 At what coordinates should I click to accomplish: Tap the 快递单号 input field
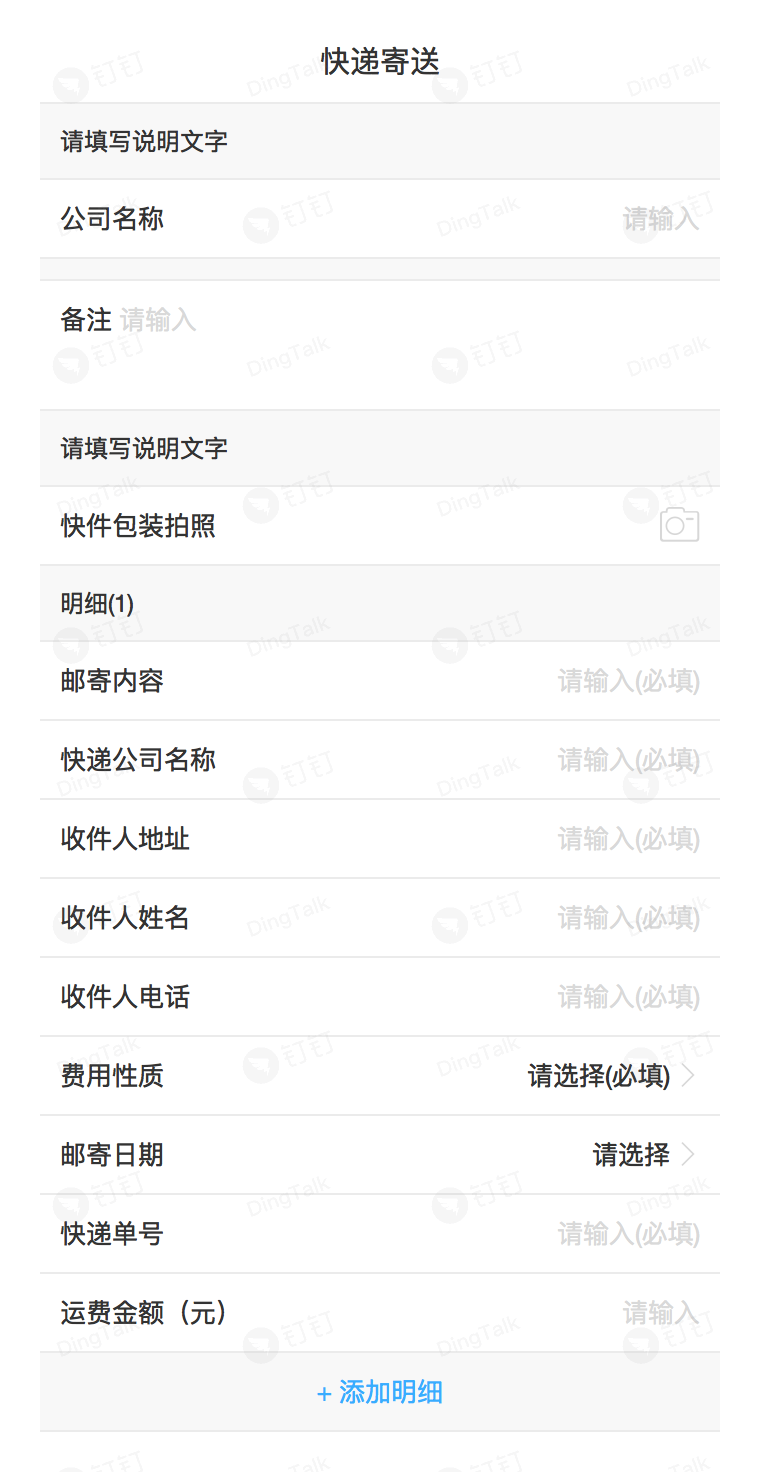pyautogui.click(x=380, y=1234)
